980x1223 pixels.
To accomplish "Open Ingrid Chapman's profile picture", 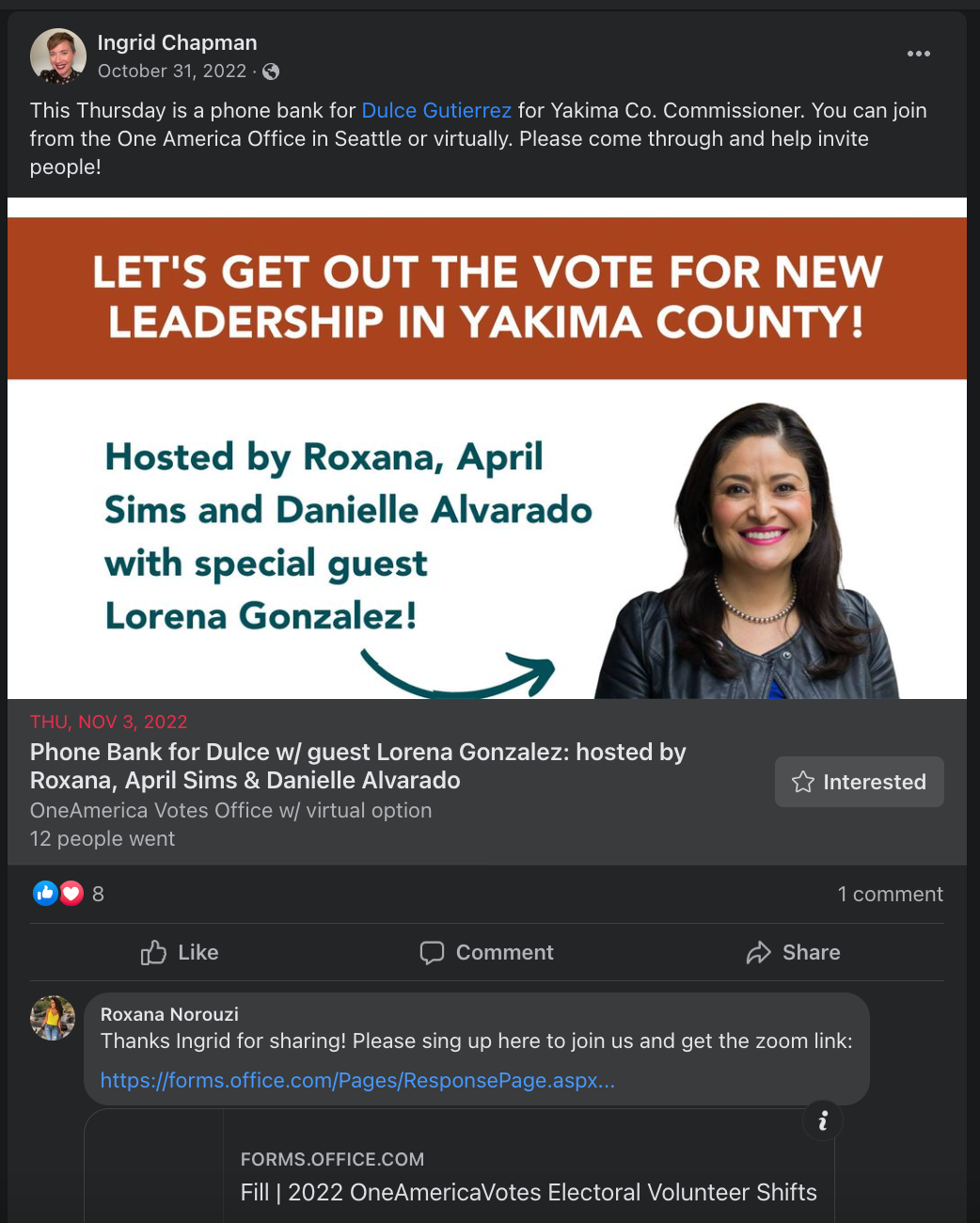I will [x=58, y=56].
